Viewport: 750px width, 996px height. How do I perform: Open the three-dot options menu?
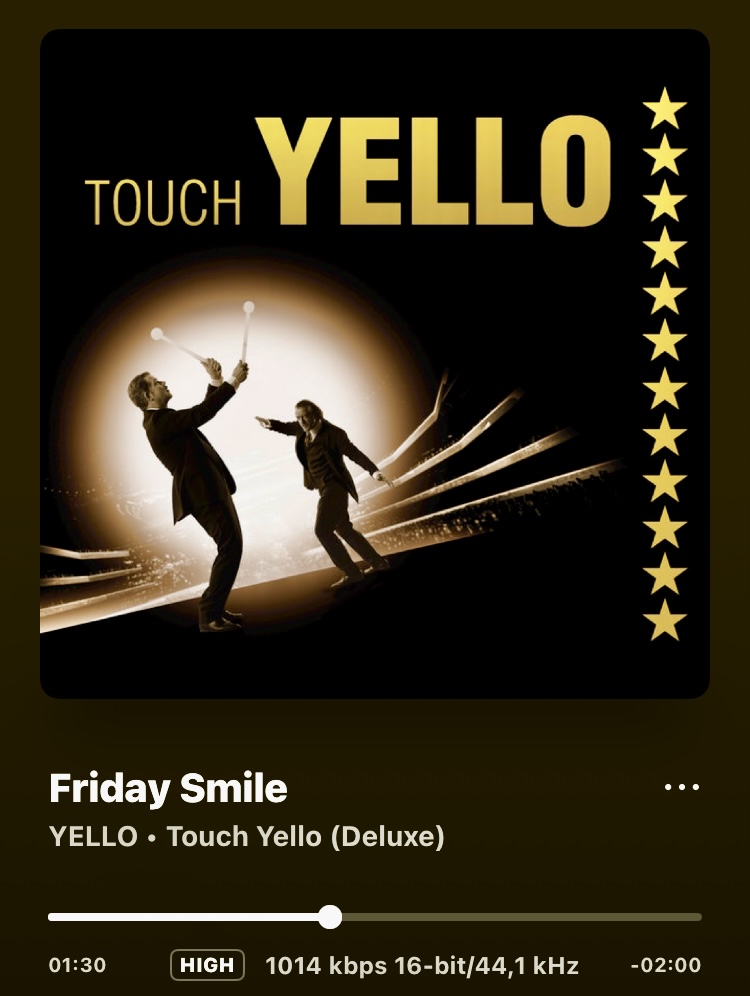[x=682, y=788]
